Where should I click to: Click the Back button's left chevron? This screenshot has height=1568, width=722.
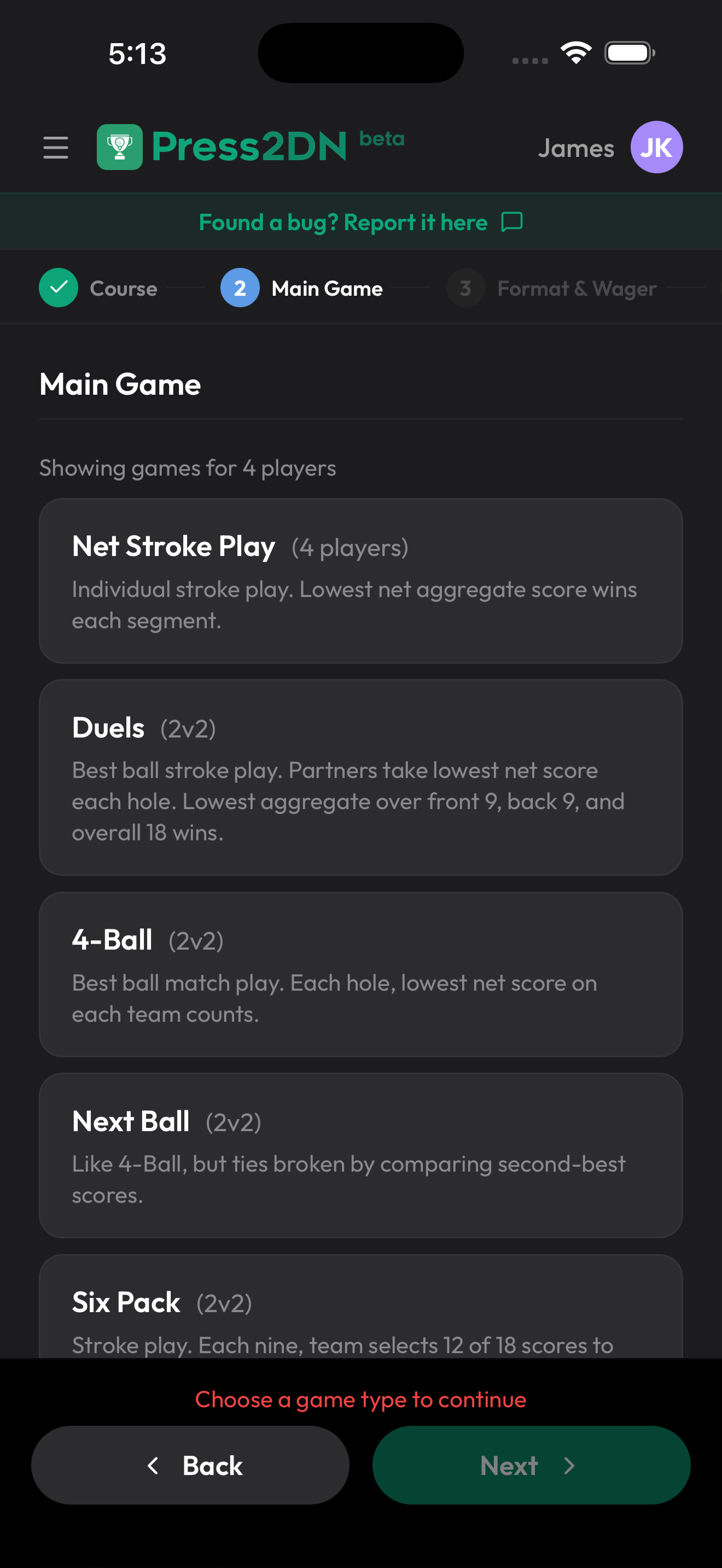click(153, 1465)
